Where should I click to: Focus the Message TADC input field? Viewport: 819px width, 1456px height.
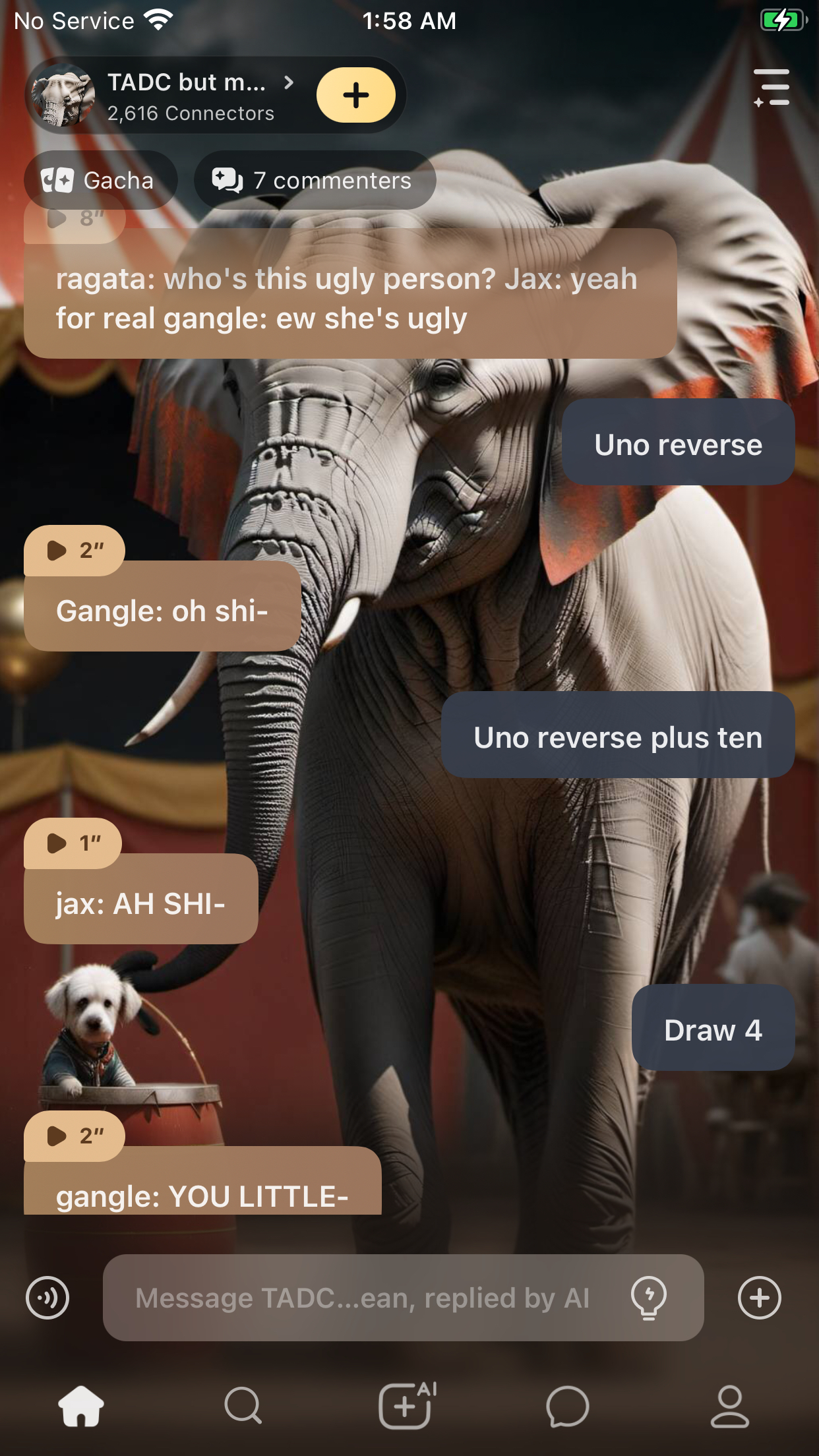[x=361, y=1298]
